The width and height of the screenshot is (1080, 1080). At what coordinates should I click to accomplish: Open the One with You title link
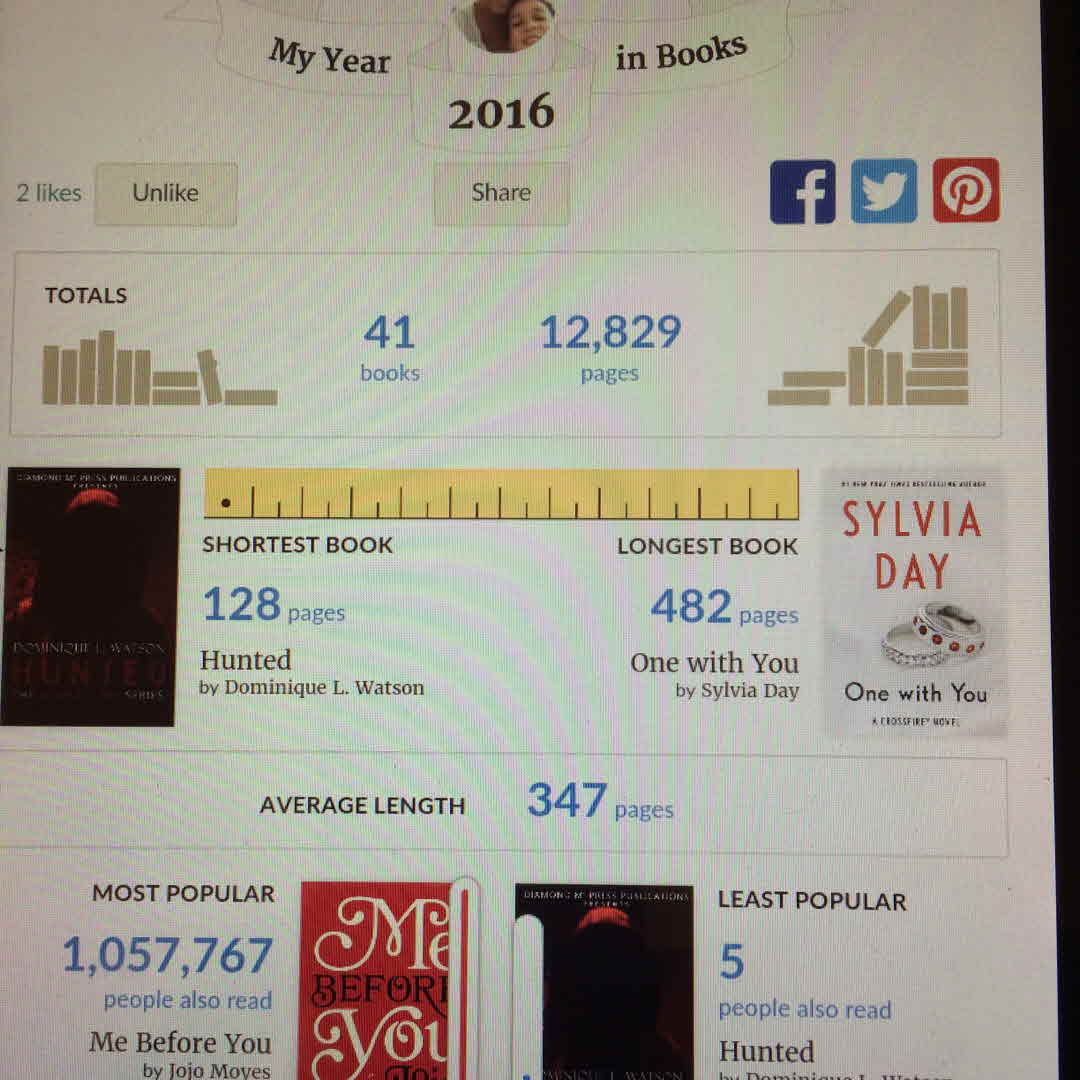(x=714, y=663)
